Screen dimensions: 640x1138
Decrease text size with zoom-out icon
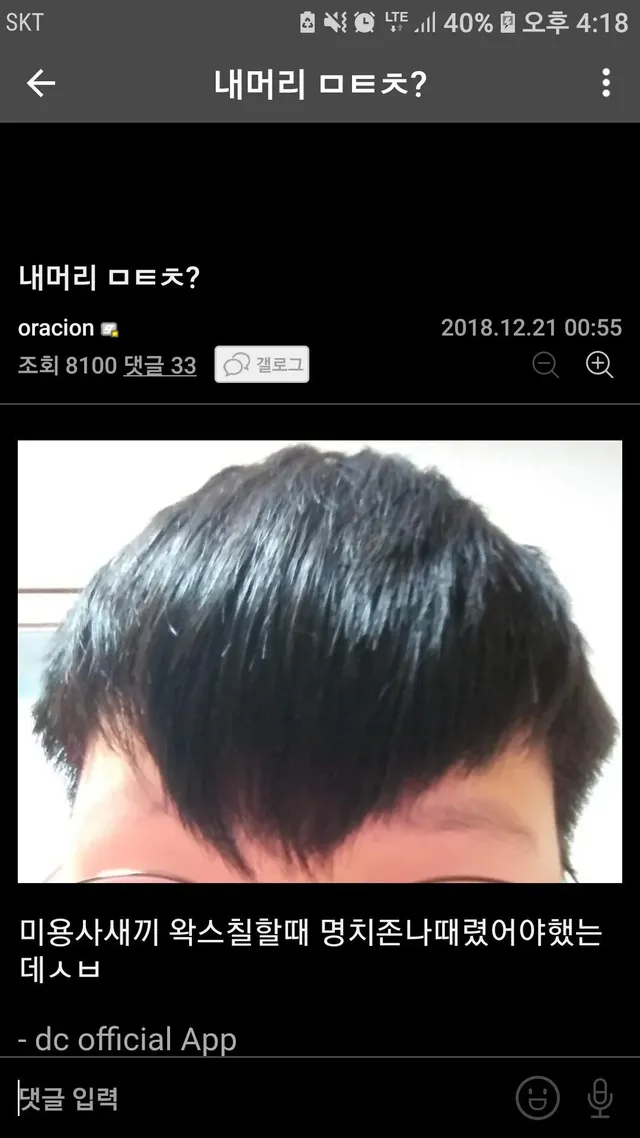click(546, 365)
